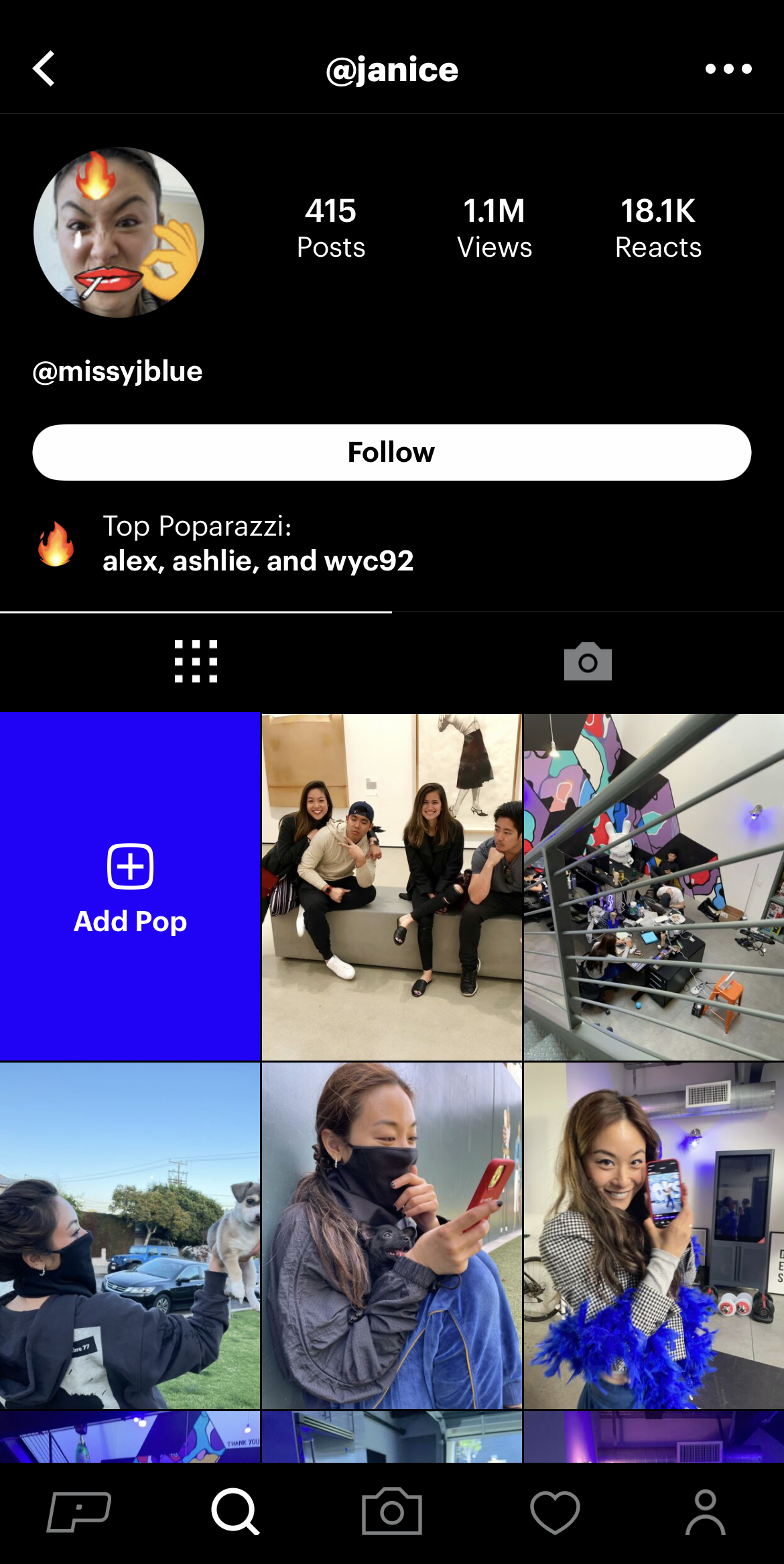Open the camera capture icon in bottom bar
The height and width of the screenshot is (1564, 784).
click(x=392, y=1512)
